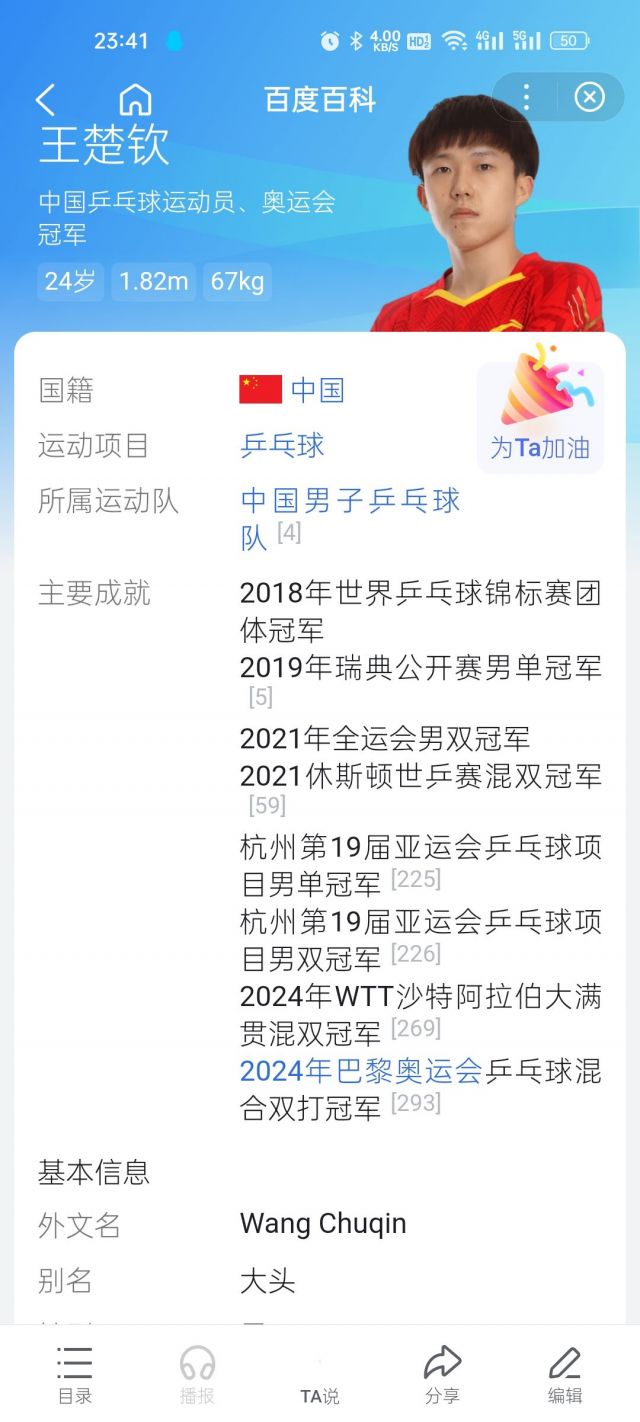The width and height of the screenshot is (640, 1422).
Task: View reference [293] citation
Action: click(x=416, y=1104)
